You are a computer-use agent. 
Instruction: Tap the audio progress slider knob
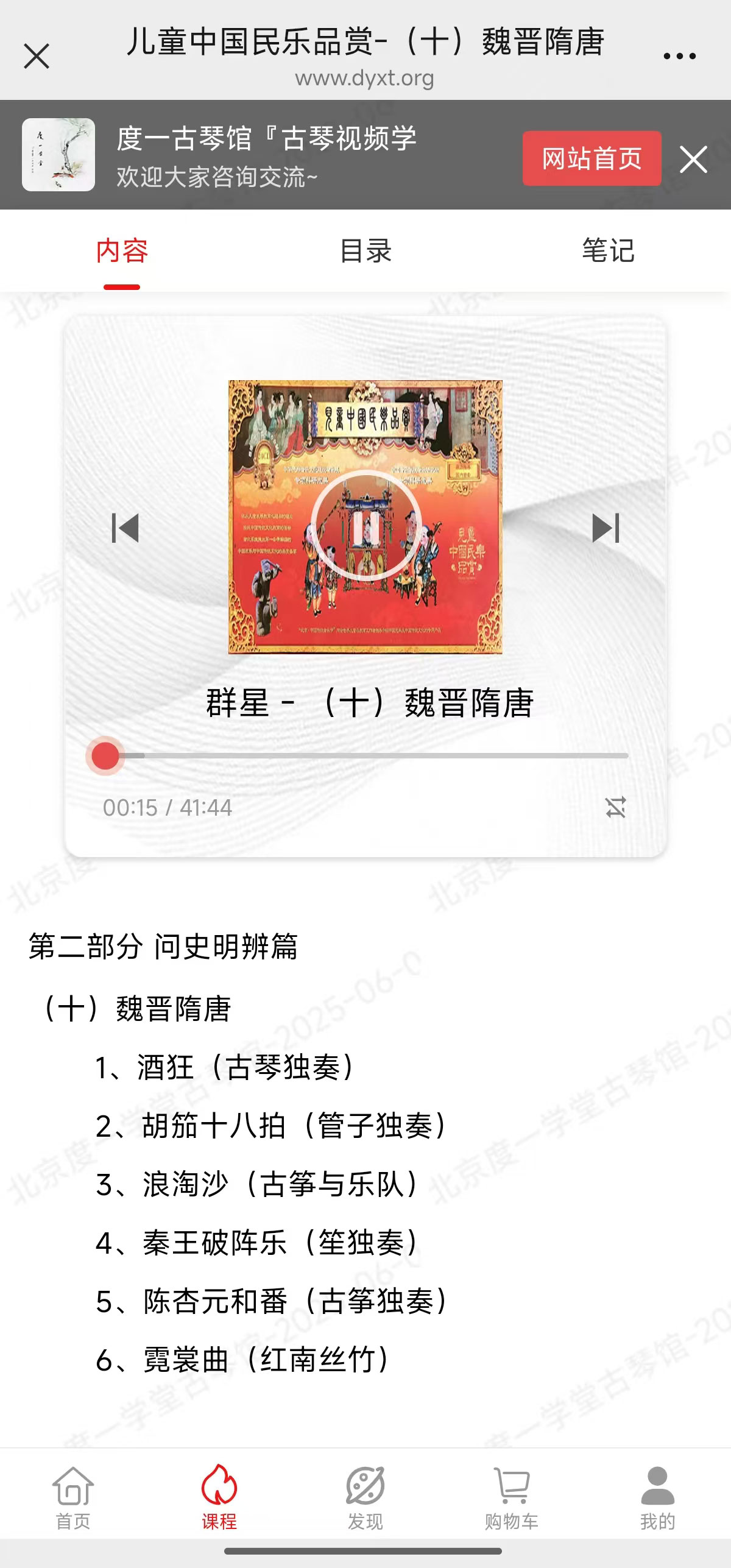pos(105,755)
